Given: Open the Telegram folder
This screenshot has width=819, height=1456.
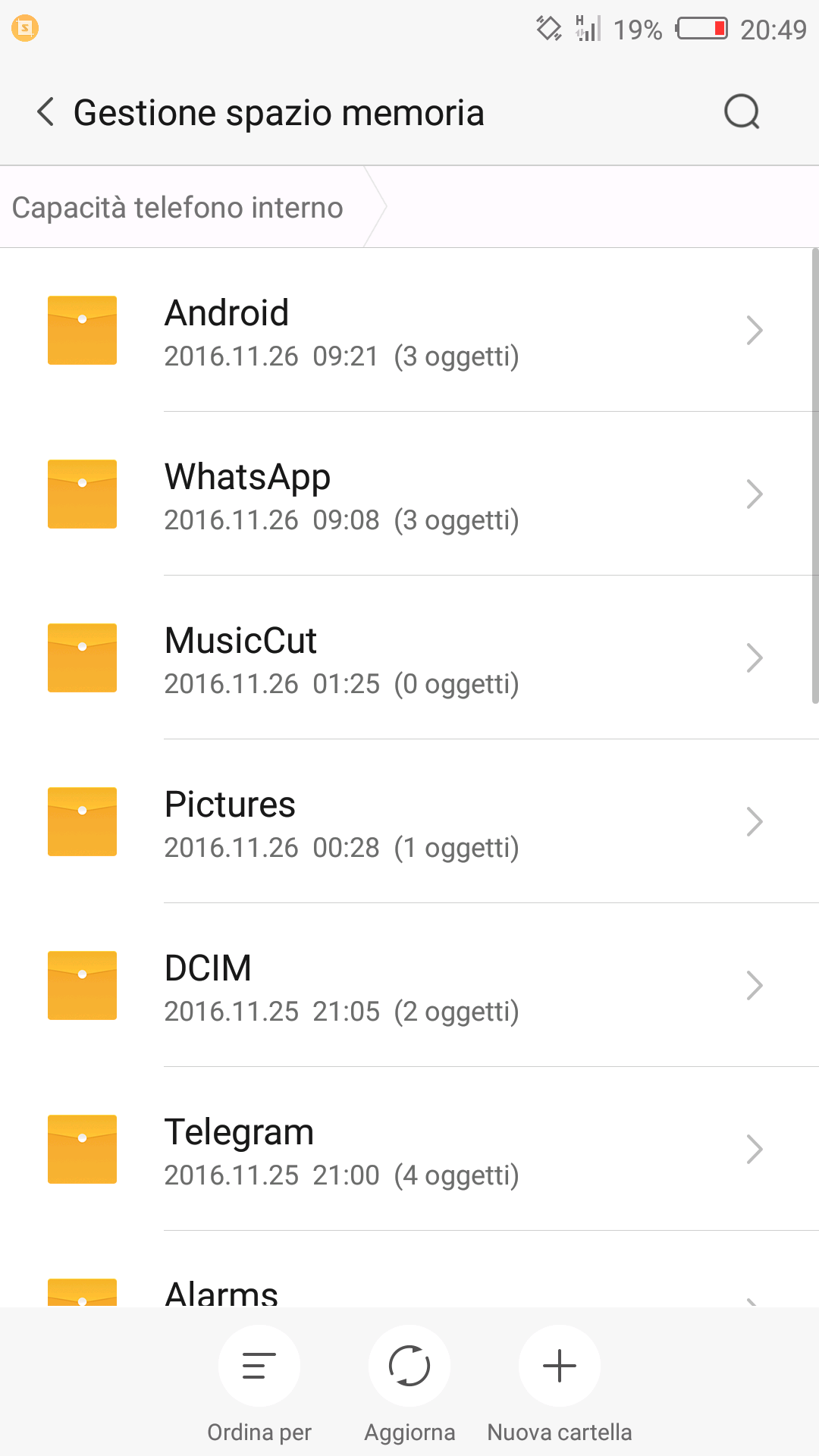Looking at the screenshot, I should click(409, 1149).
